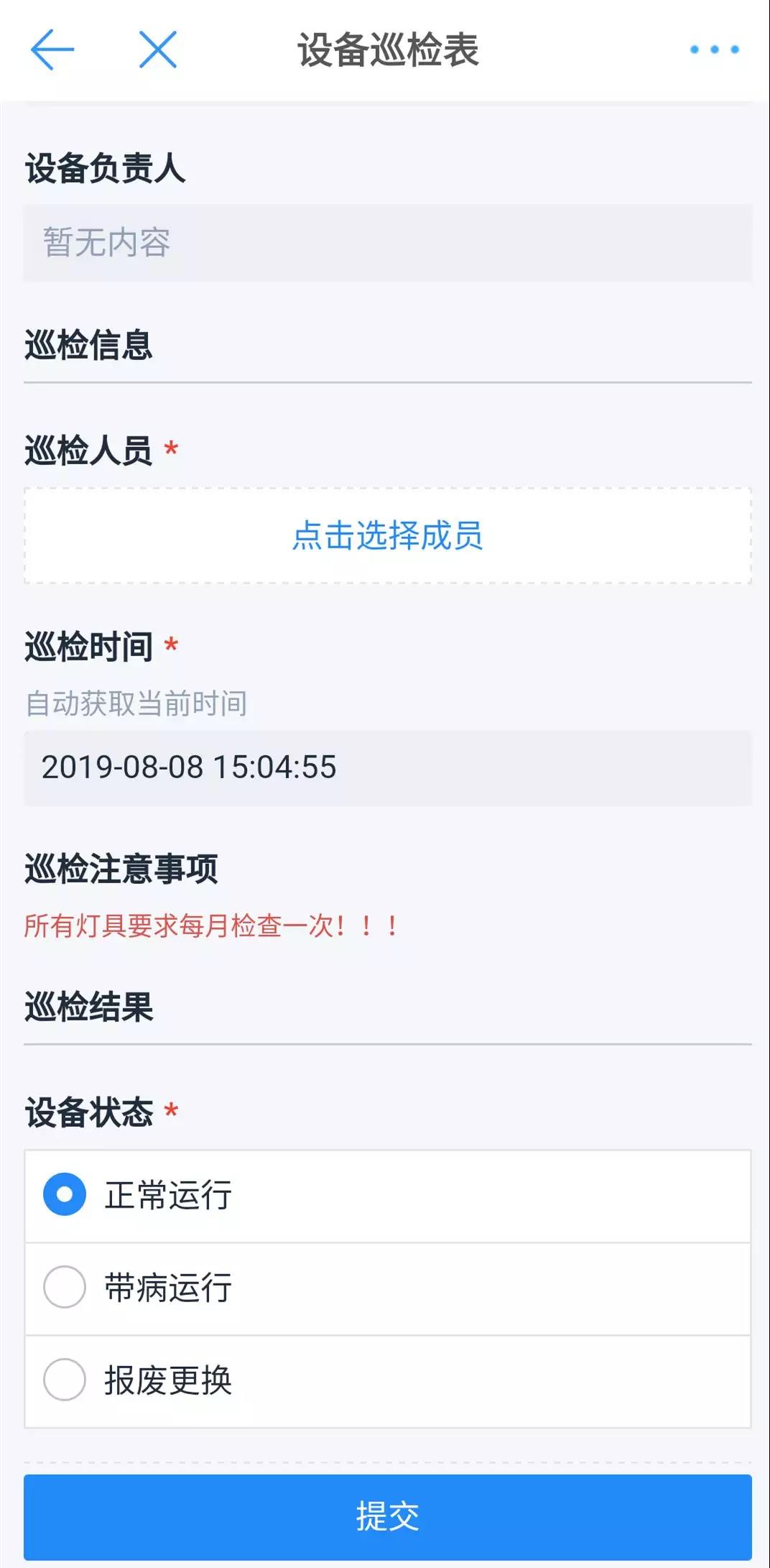Open the 巡检时间 date-time field
Viewport: 770px width, 1568px height.
[388, 767]
